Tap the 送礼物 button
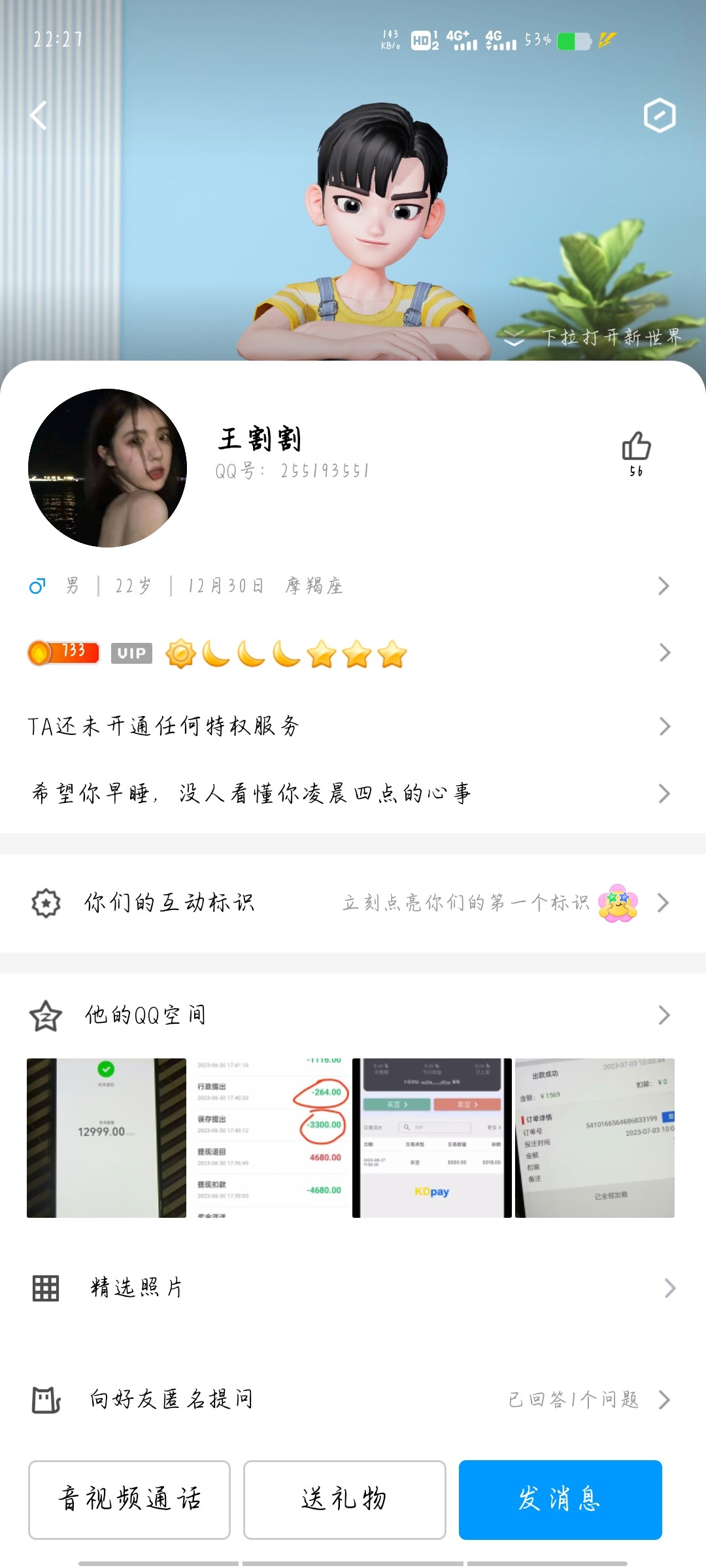 click(x=345, y=1500)
